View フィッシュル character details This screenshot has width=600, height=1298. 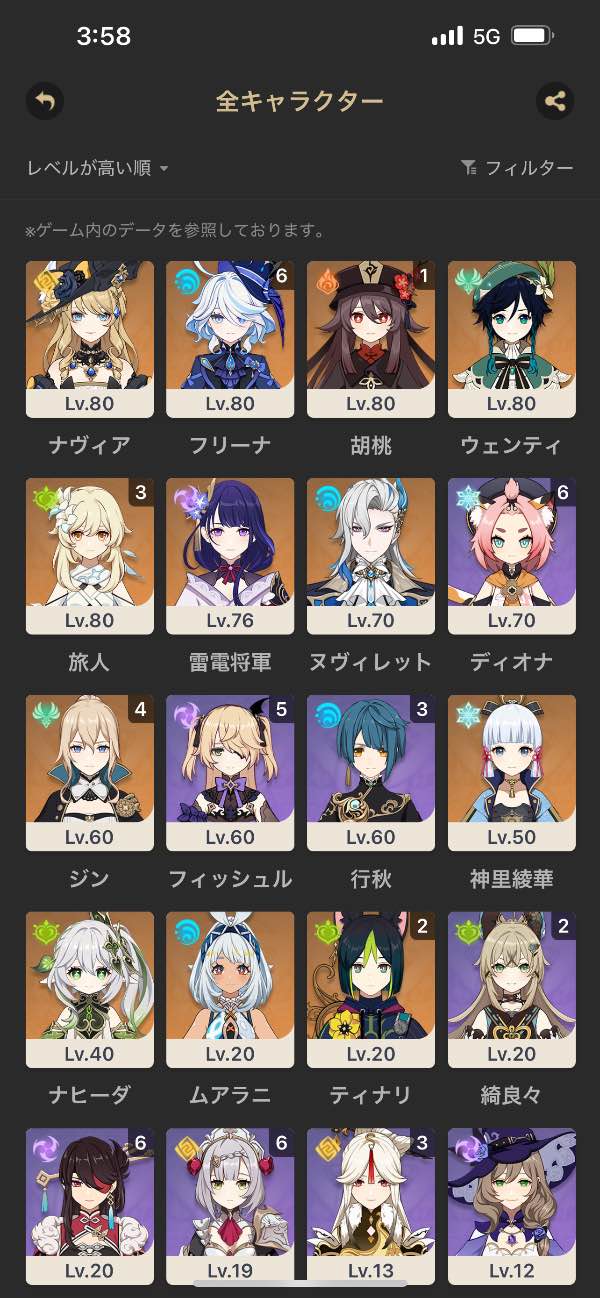pyautogui.click(x=230, y=773)
